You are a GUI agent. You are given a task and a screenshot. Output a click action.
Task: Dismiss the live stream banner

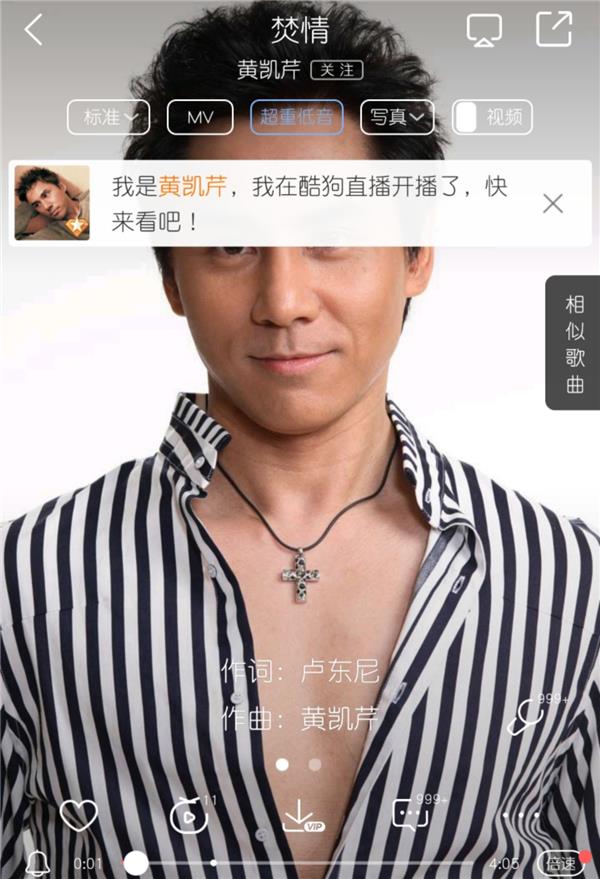coord(553,203)
